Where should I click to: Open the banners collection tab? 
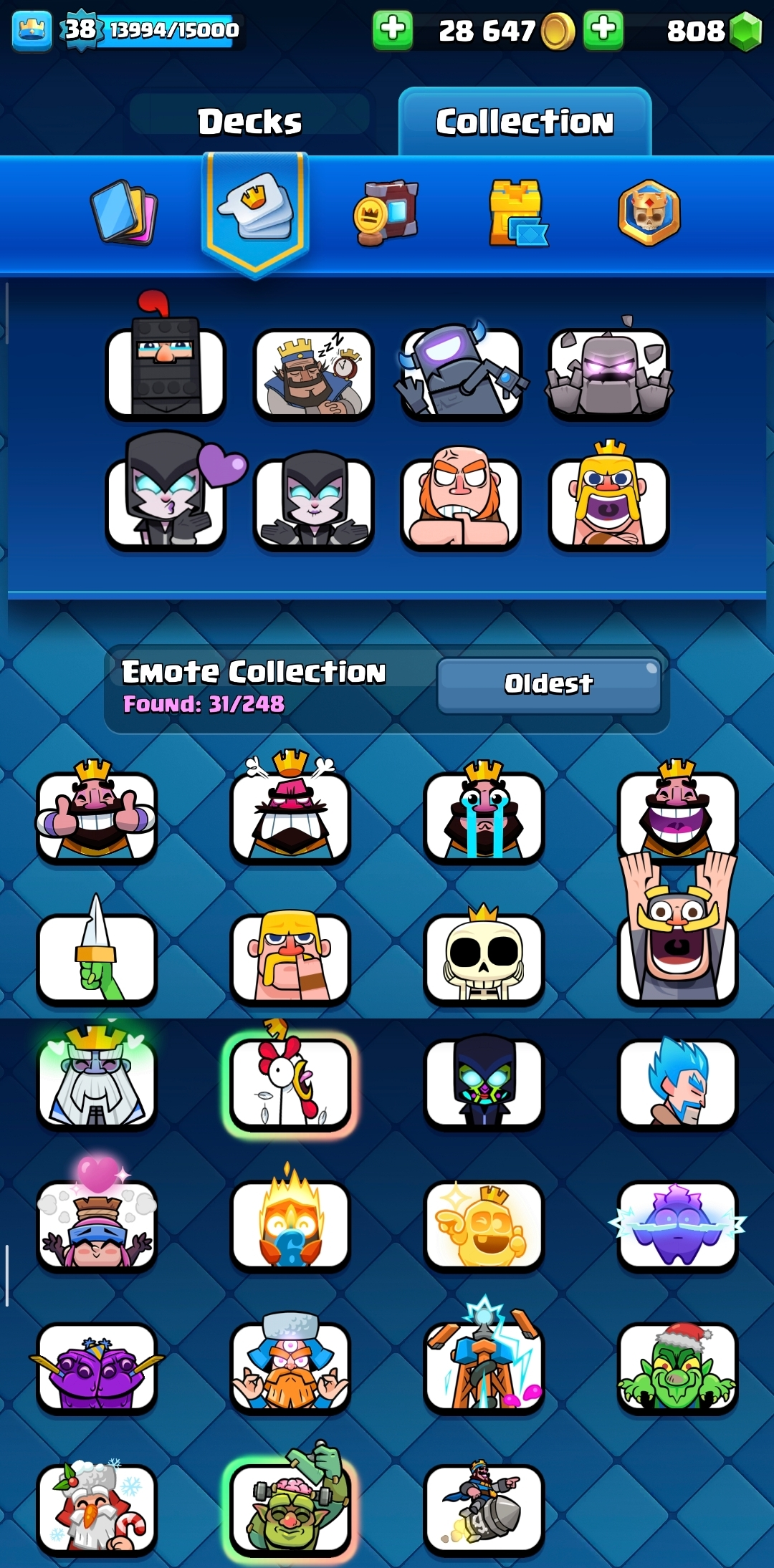tap(386, 213)
